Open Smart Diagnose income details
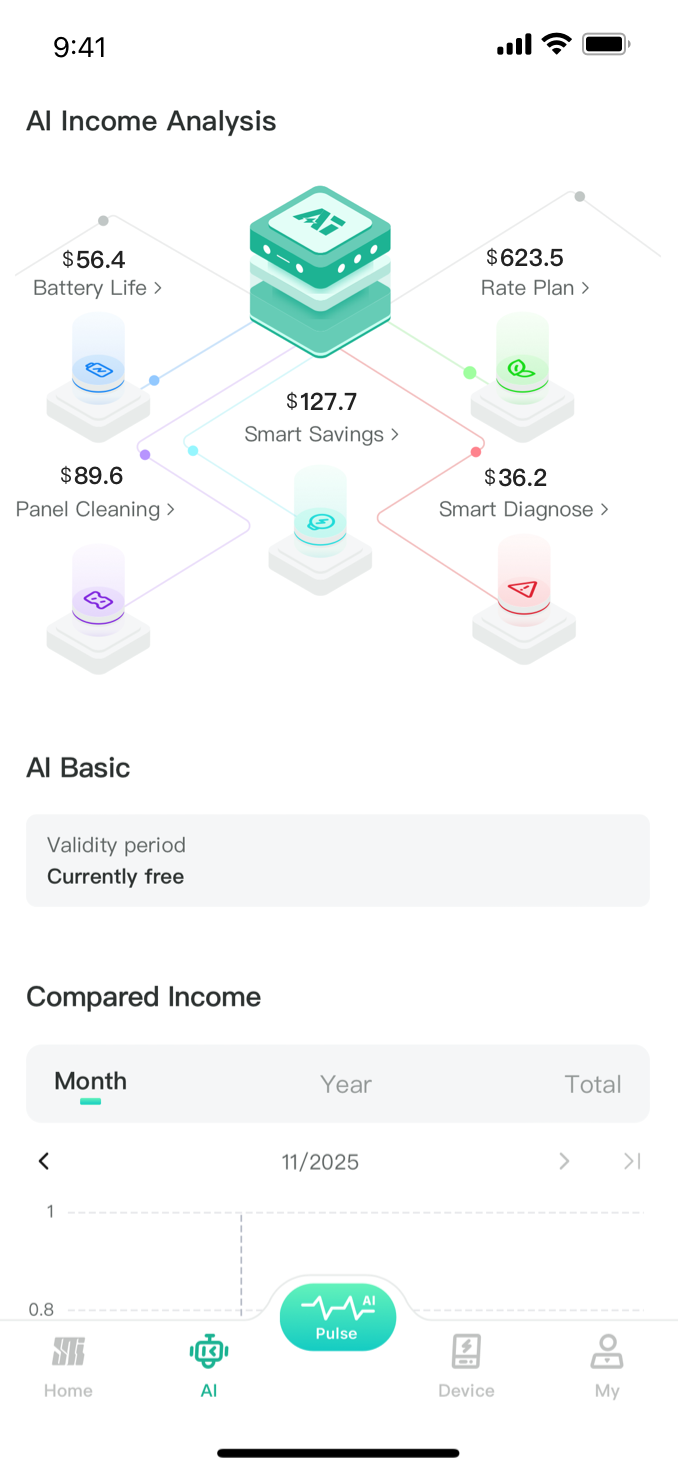The image size is (678, 1470). pyautogui.click(x=523, y=509)
